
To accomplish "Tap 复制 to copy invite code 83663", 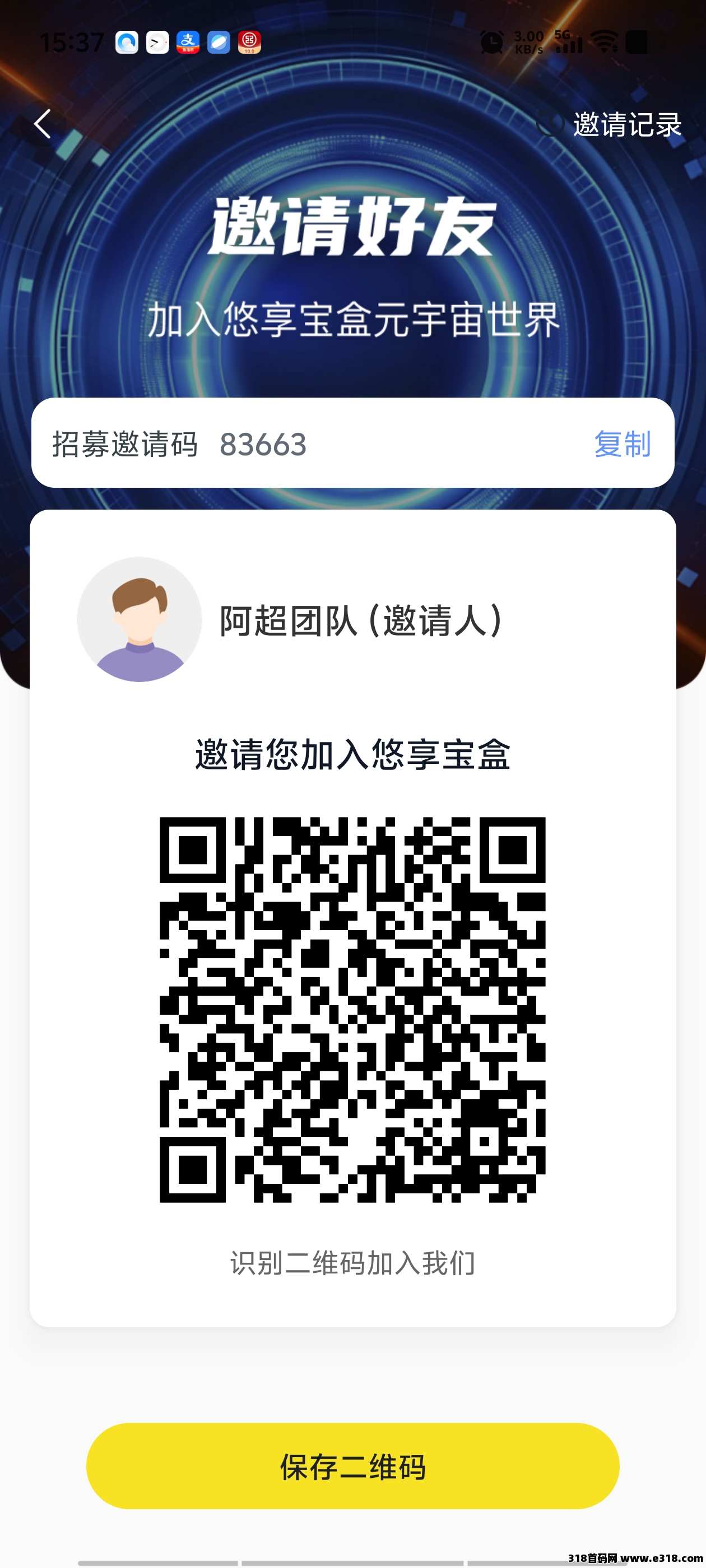I will pos(623,446).
